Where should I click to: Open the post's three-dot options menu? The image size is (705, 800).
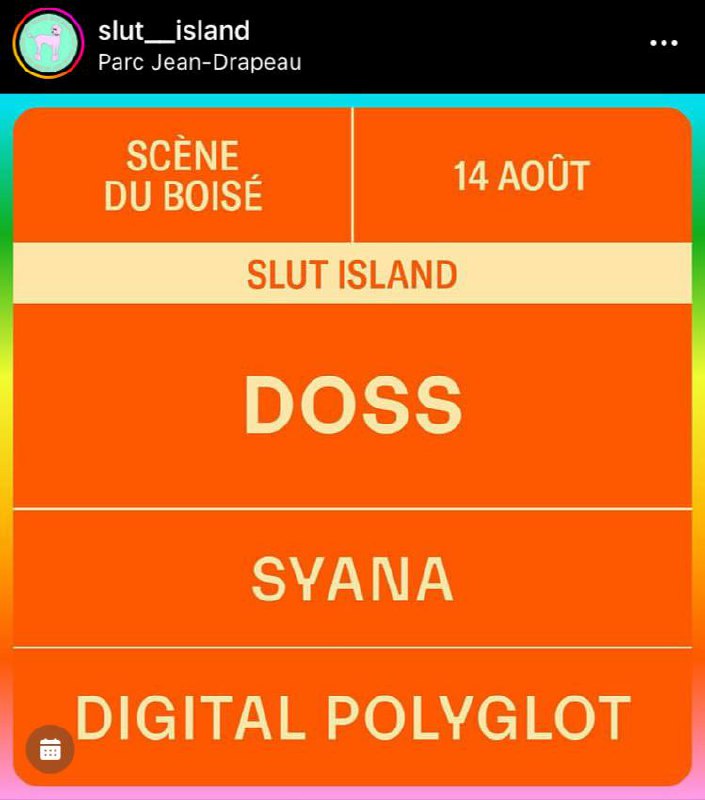pos(664,44)
